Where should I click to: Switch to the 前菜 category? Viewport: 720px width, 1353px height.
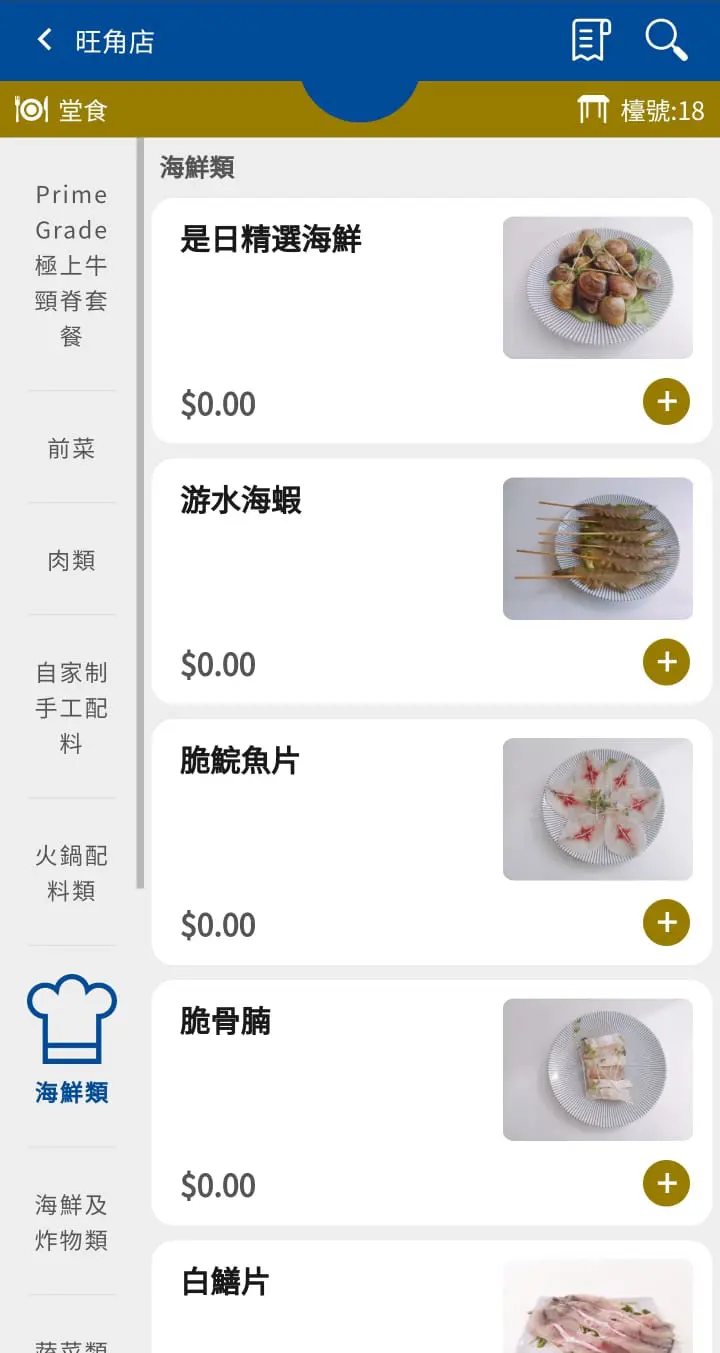coord(71,449)
